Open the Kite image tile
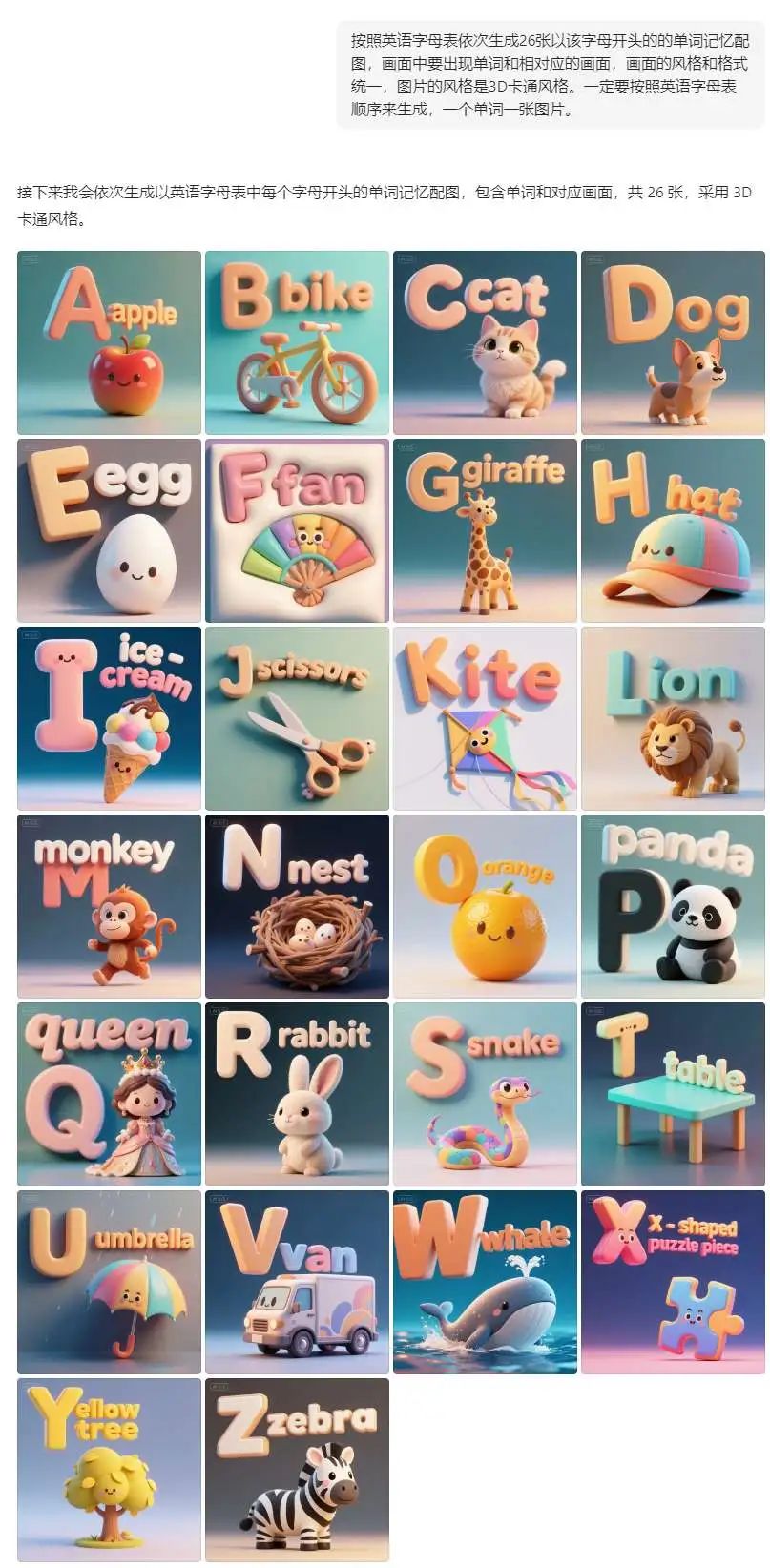This screenshot has height=1568, width=770. [485, 718]
